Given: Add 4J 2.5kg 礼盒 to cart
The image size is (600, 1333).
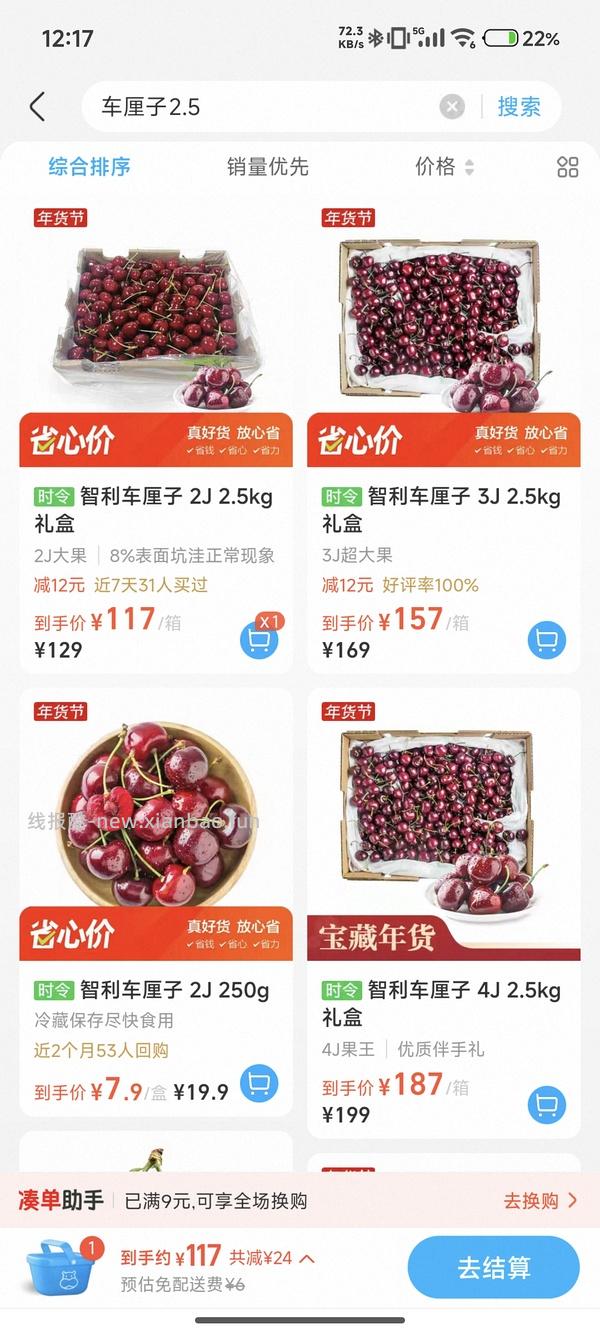Looking at the screenshot, I should [x=546, y=1105].
